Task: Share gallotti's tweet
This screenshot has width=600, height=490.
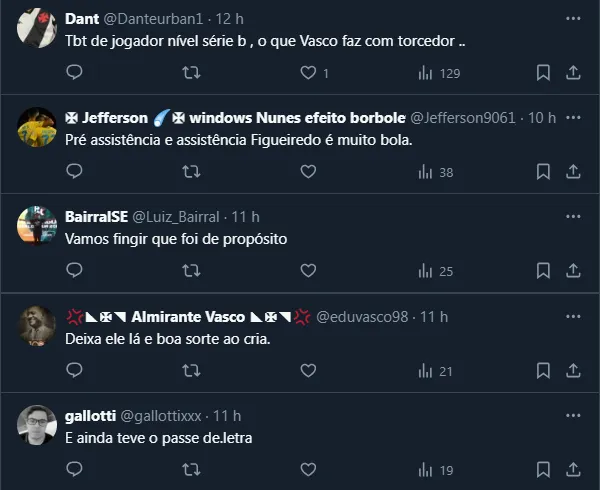Action: [x=573, y=469]
